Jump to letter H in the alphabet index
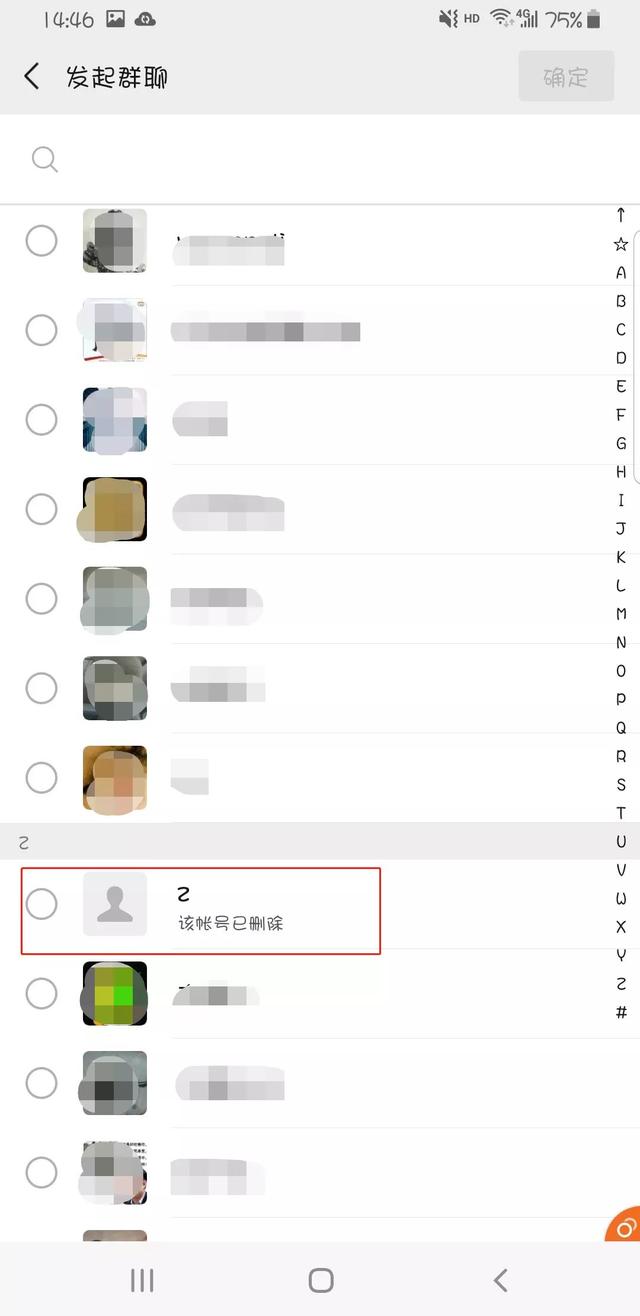The height and width of the screenshot is (1316, 640). pos(621,472)
